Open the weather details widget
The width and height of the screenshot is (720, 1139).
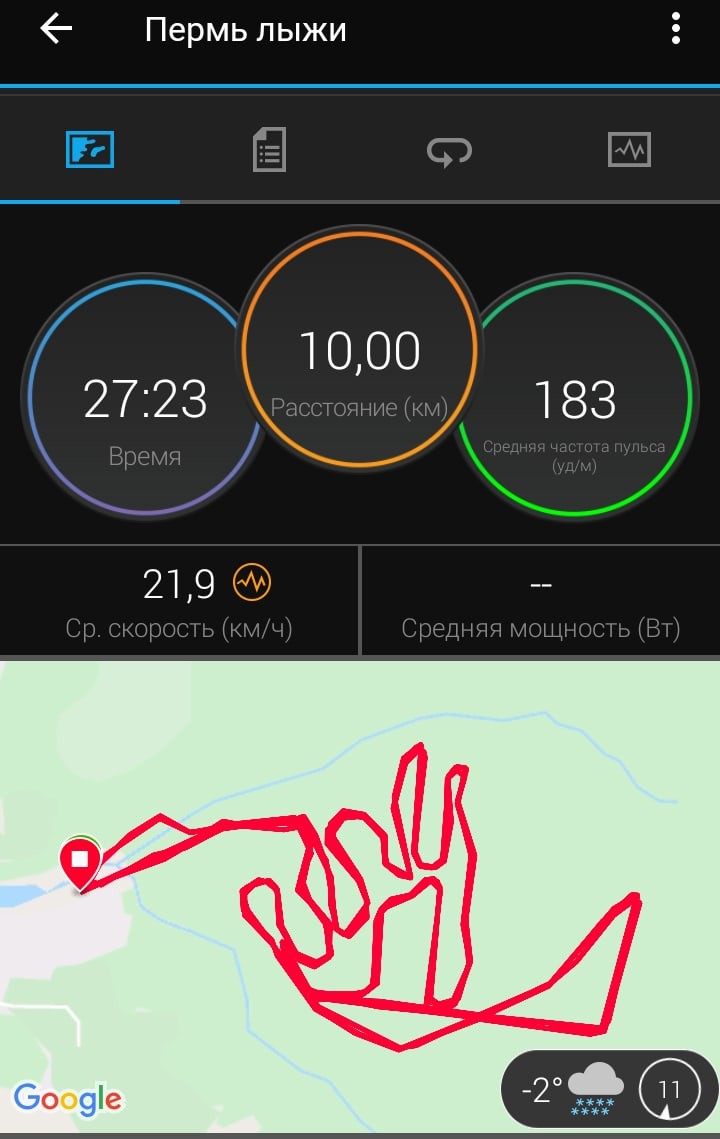pos(607,1090)
